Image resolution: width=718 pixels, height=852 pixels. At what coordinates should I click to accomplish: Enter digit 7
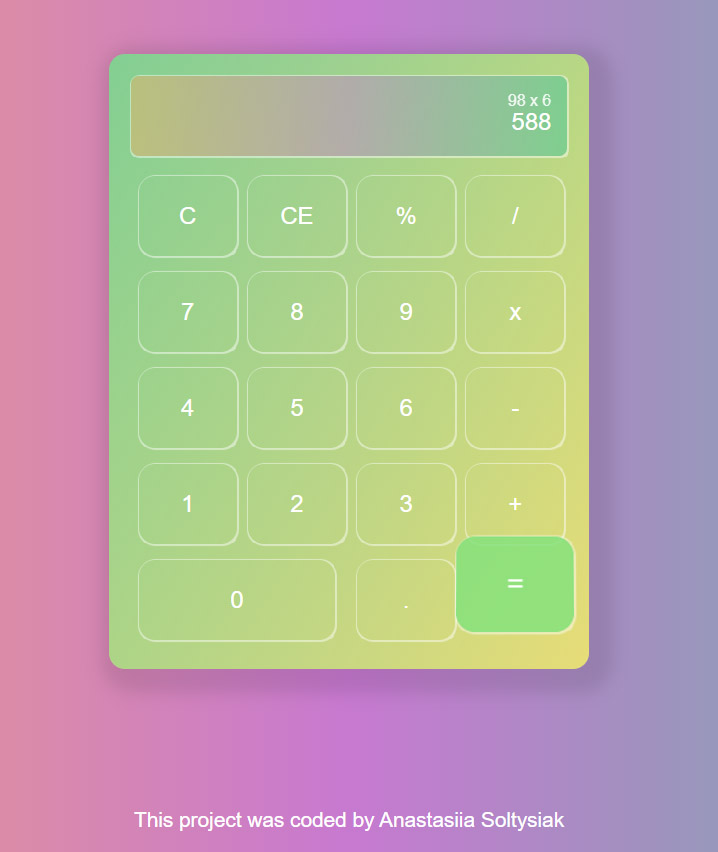[188, 312]
